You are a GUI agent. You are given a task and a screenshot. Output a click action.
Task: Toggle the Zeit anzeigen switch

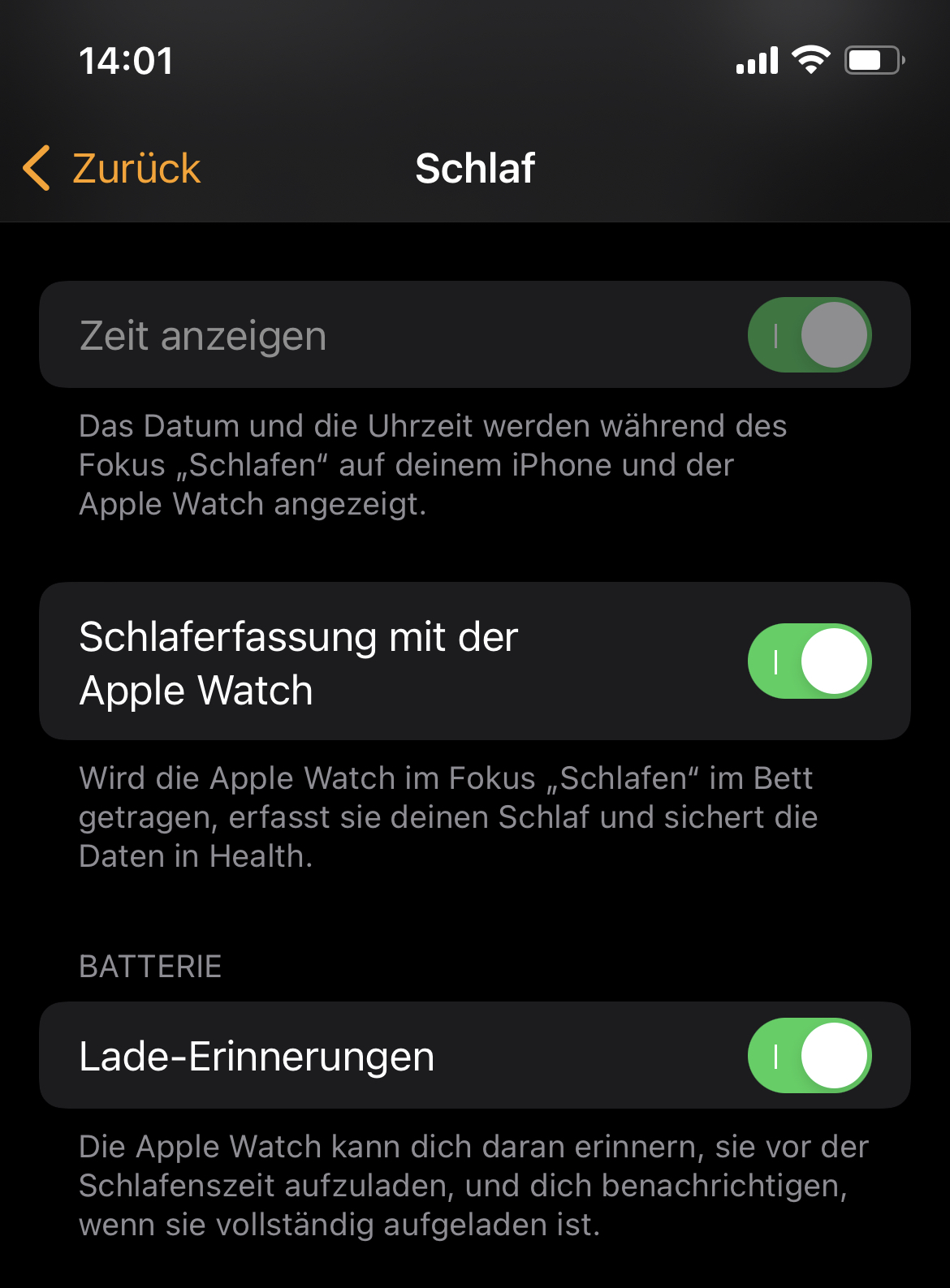click(809, 335)
